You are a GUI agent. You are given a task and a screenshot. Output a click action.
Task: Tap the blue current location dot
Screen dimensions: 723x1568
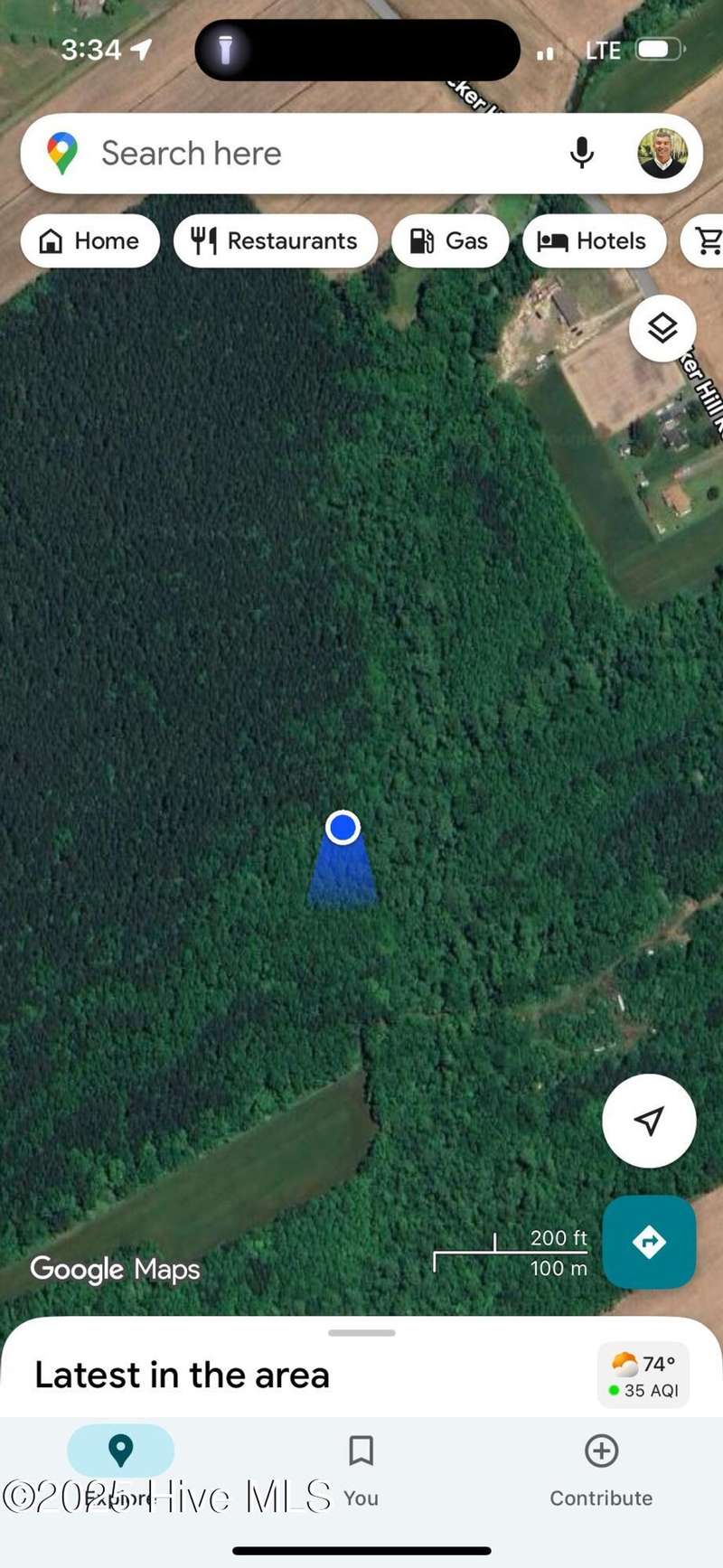(x=343, y=827)
